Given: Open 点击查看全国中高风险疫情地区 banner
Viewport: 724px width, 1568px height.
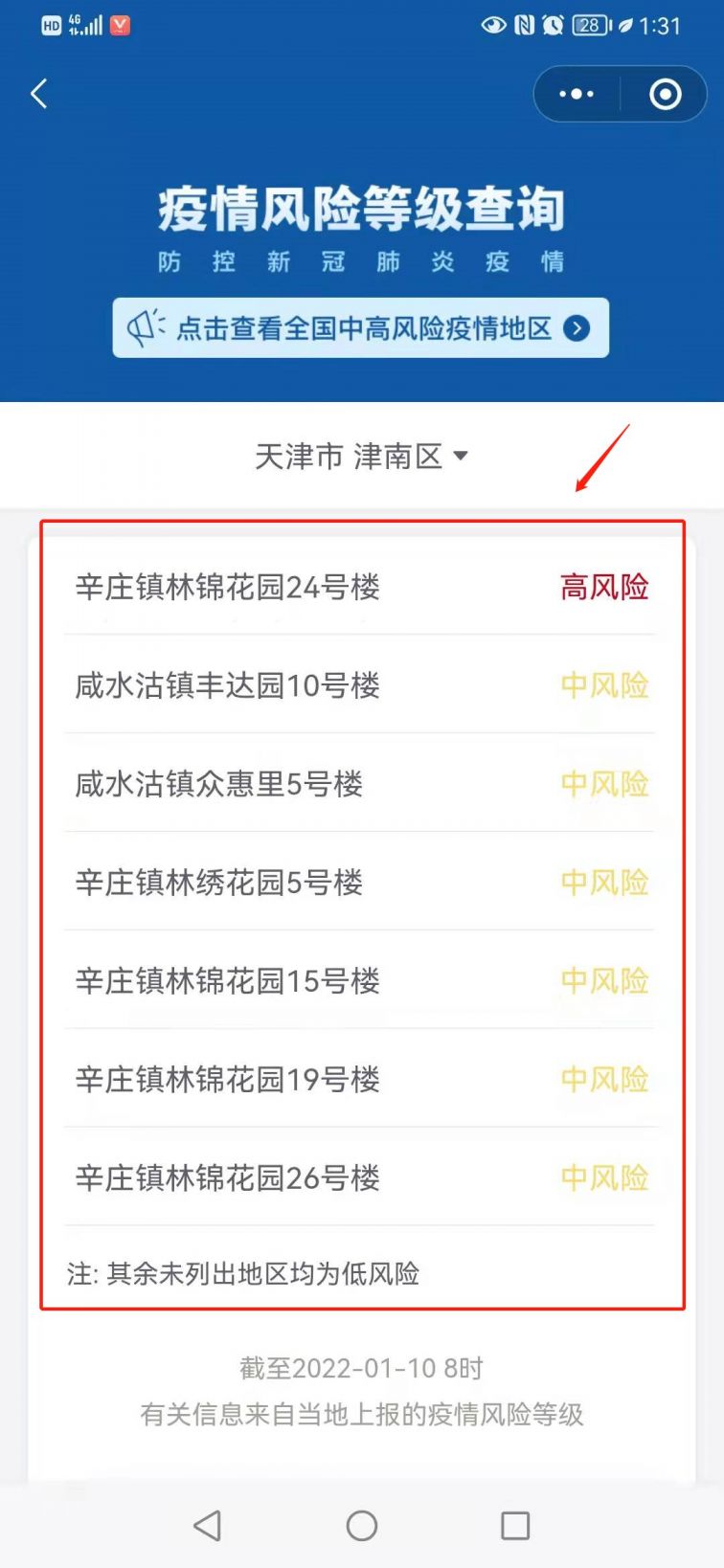Looking at the screenshot, I should click(361, 328).
